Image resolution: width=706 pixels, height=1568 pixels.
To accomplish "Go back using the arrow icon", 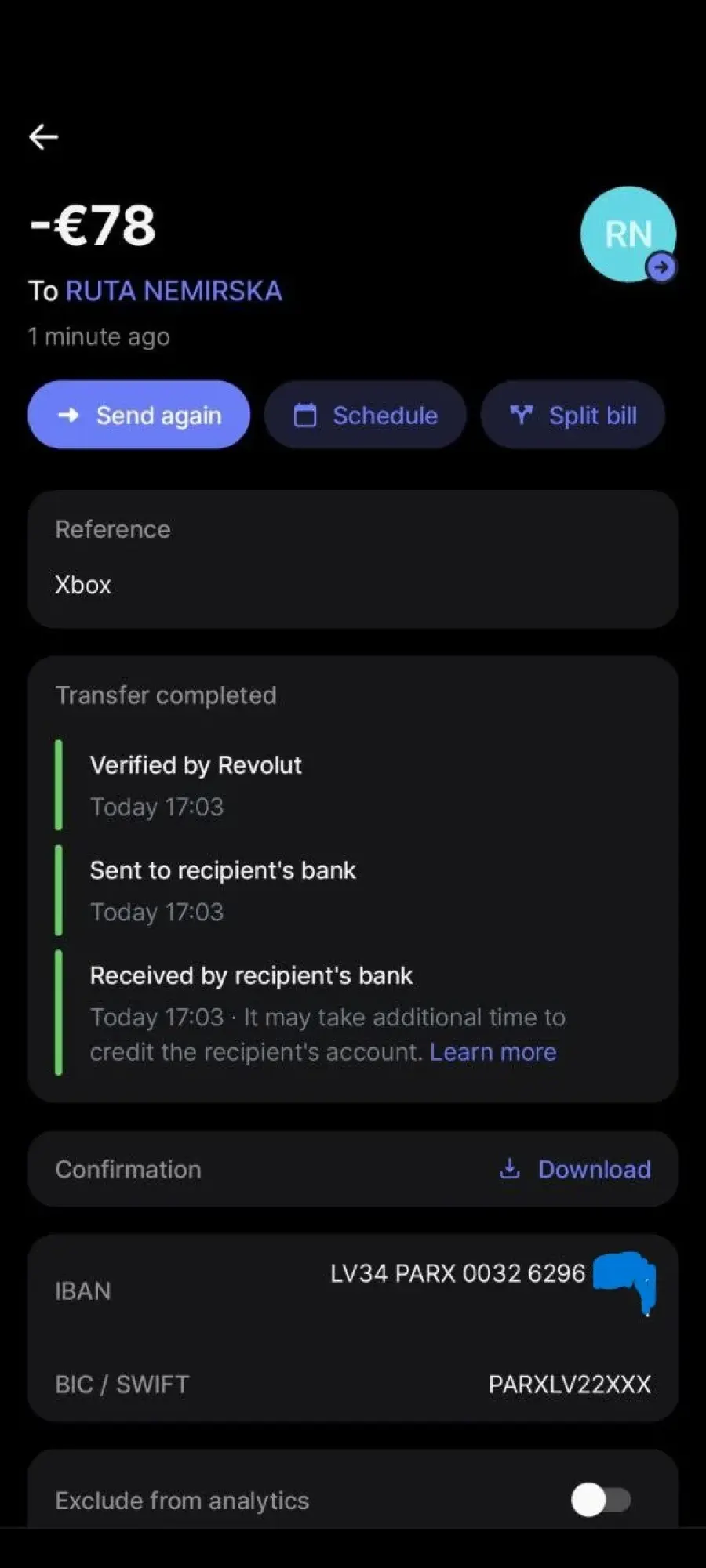I will click(x=43, y=137).
